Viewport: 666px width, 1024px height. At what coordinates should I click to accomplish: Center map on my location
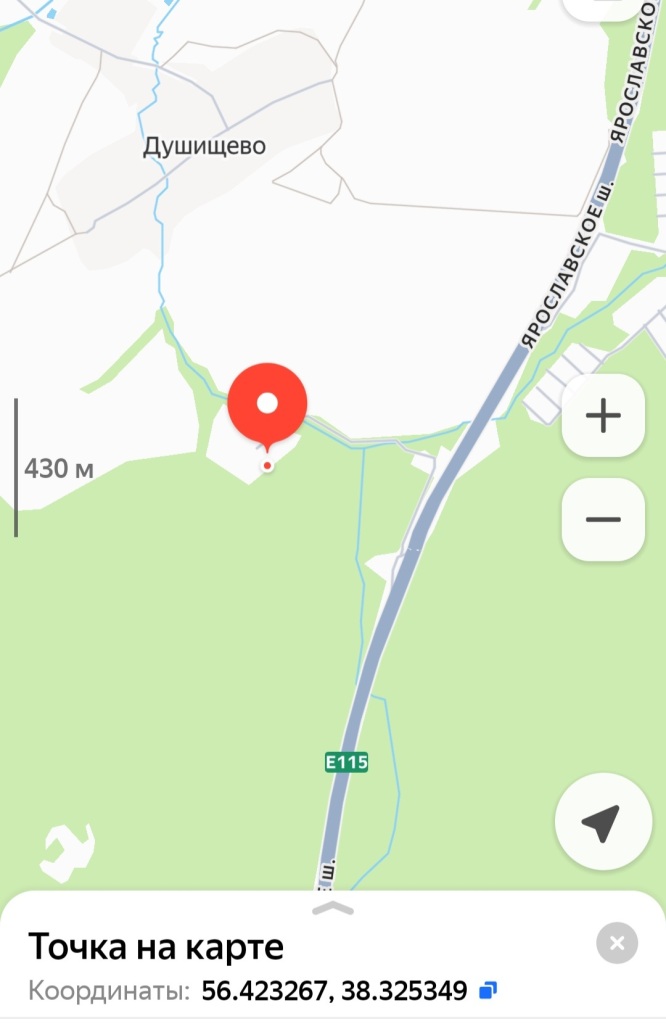pos(603,822)
